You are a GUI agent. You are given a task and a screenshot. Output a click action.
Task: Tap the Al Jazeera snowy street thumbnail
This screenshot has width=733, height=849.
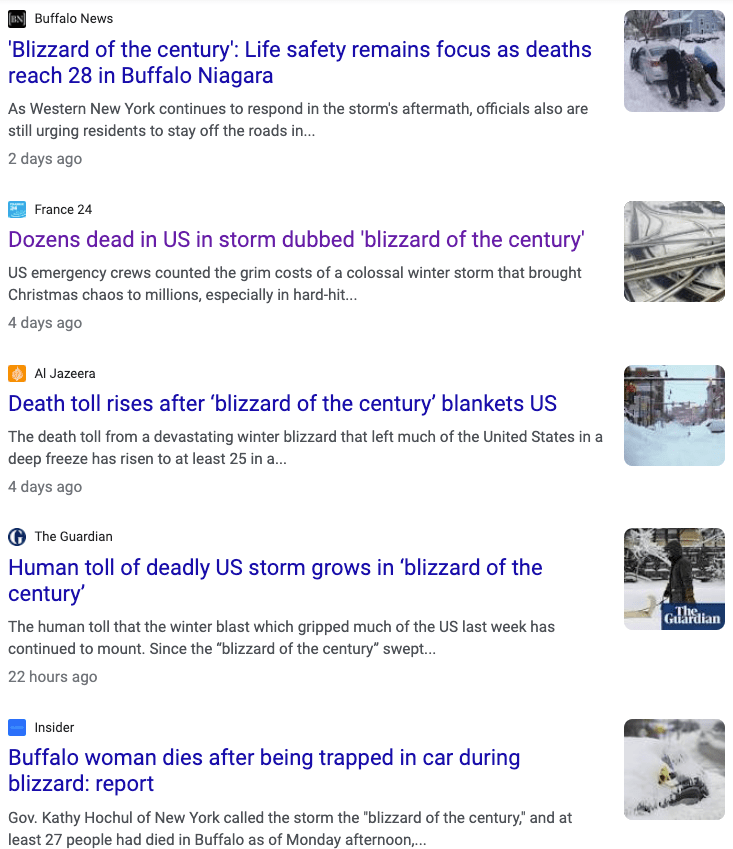point(674,415)
